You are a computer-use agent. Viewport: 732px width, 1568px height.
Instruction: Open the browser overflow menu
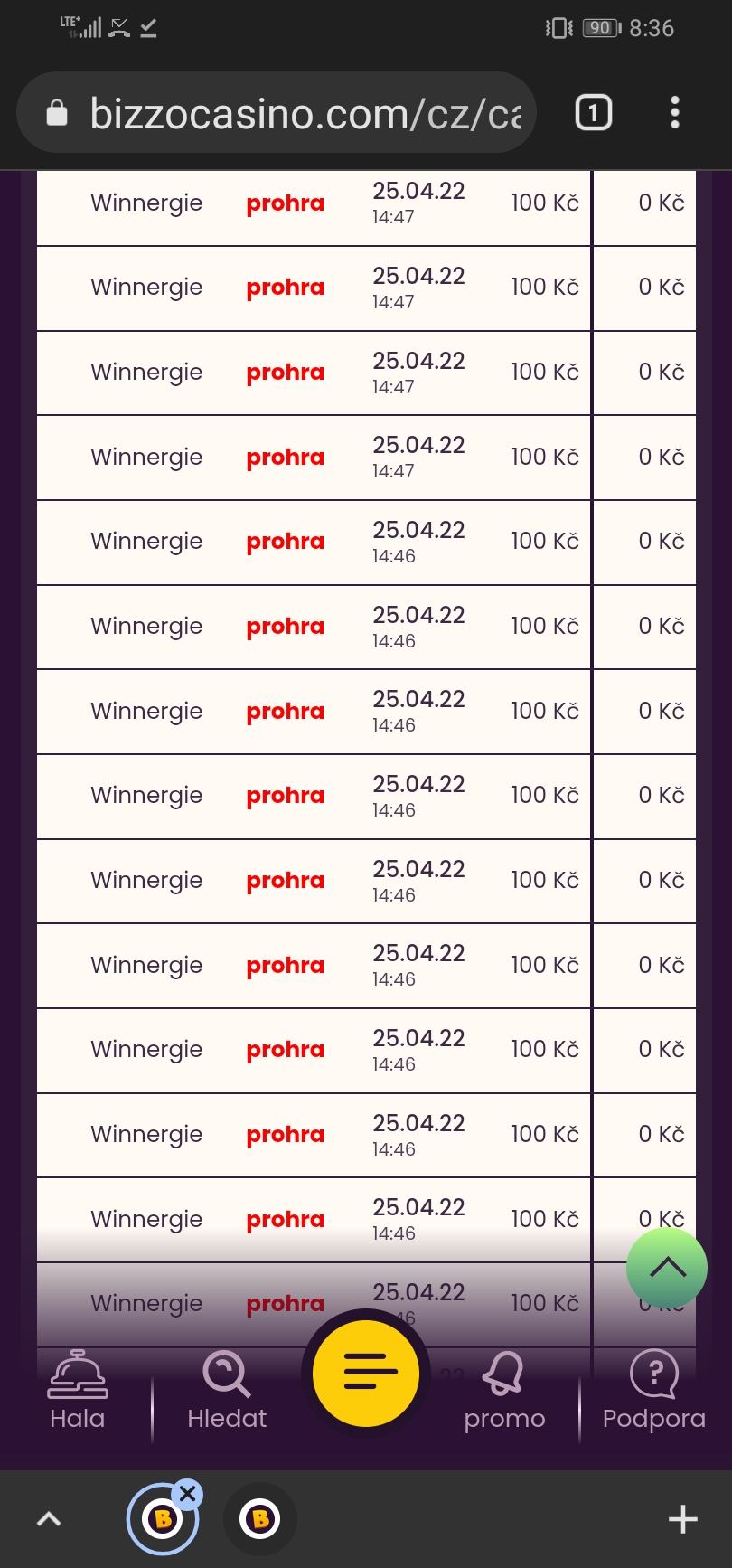tap(674, 113)
